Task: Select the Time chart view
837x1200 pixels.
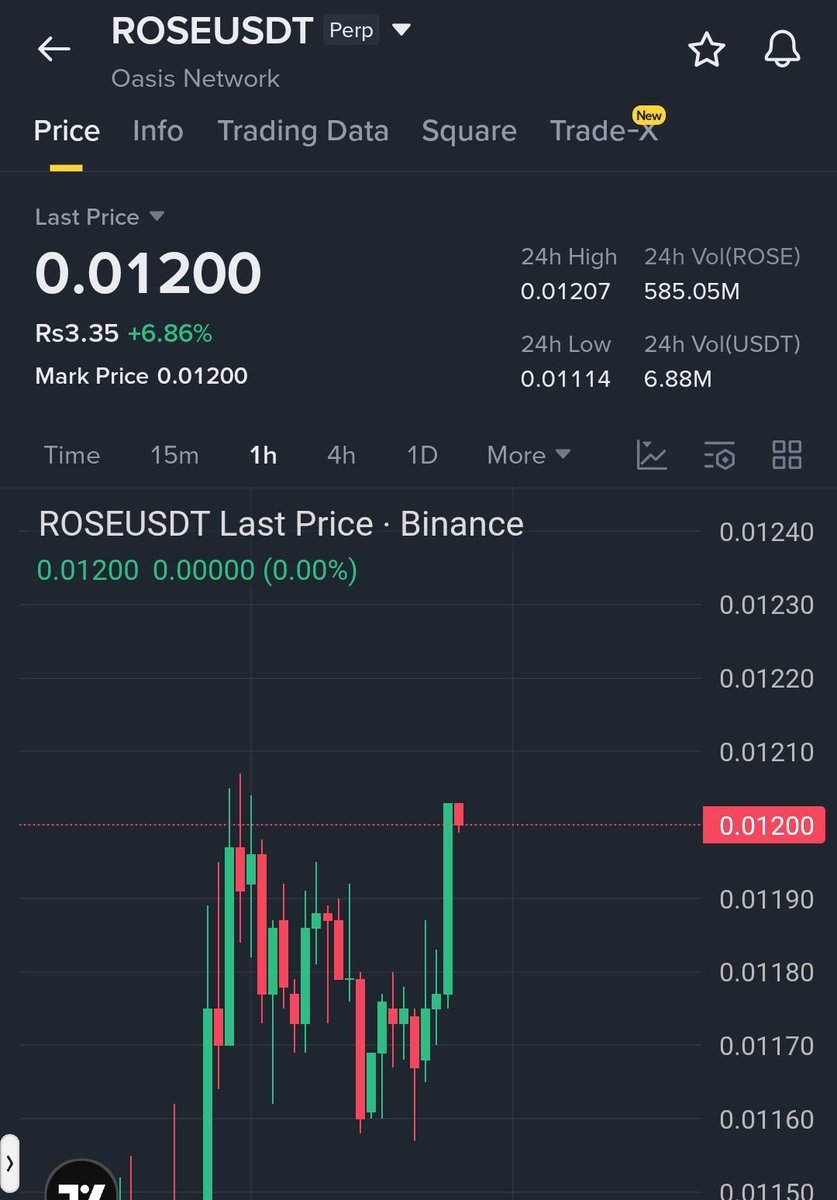Action: pos(72,455)
